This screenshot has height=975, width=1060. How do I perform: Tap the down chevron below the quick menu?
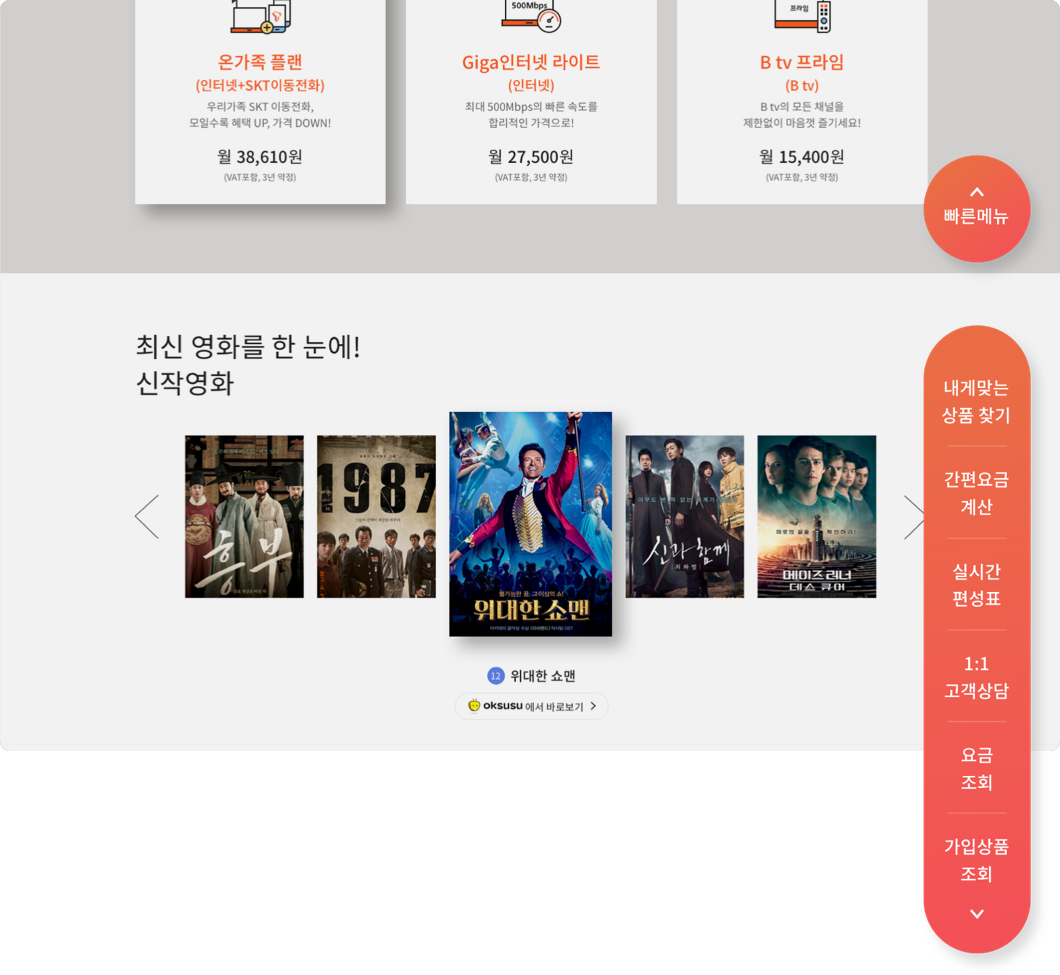(977, 914)
